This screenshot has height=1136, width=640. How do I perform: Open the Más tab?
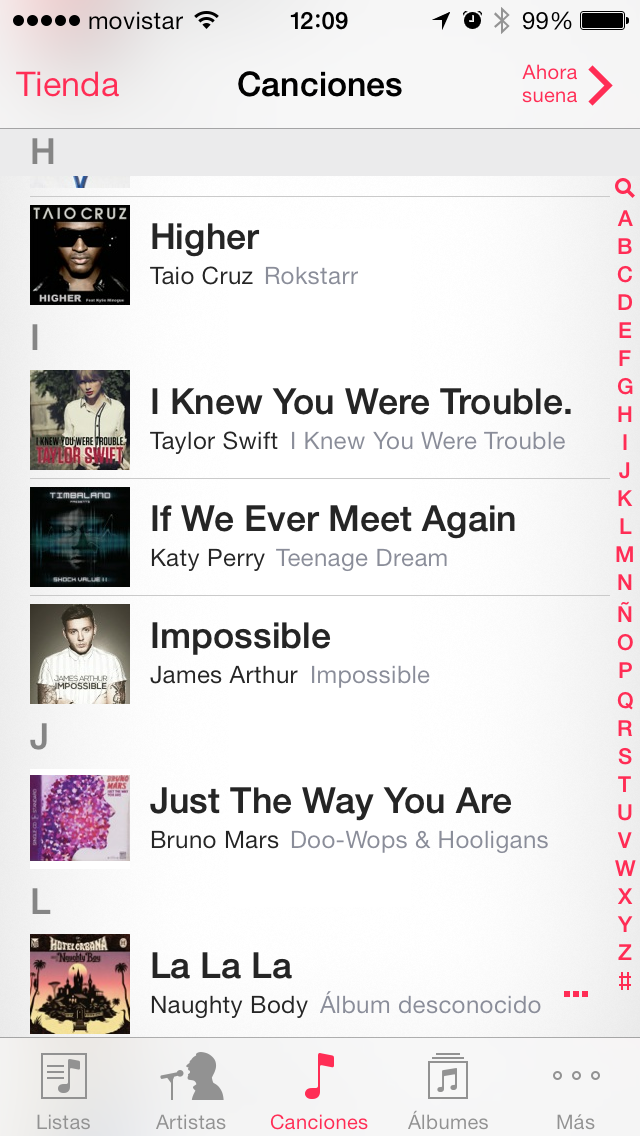pos(576,1088)
